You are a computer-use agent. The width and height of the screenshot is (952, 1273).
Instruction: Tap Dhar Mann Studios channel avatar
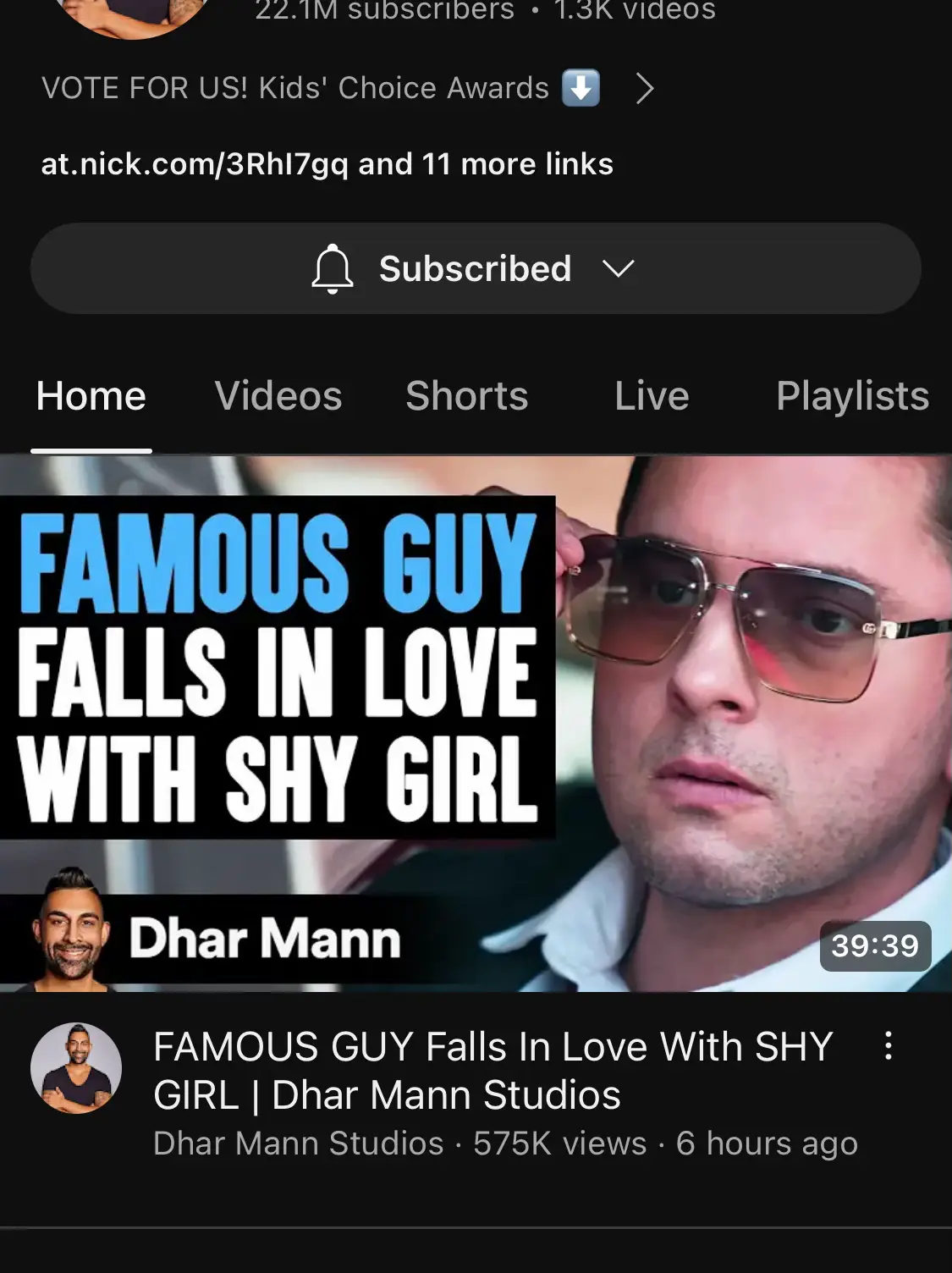coord(76,1068)
